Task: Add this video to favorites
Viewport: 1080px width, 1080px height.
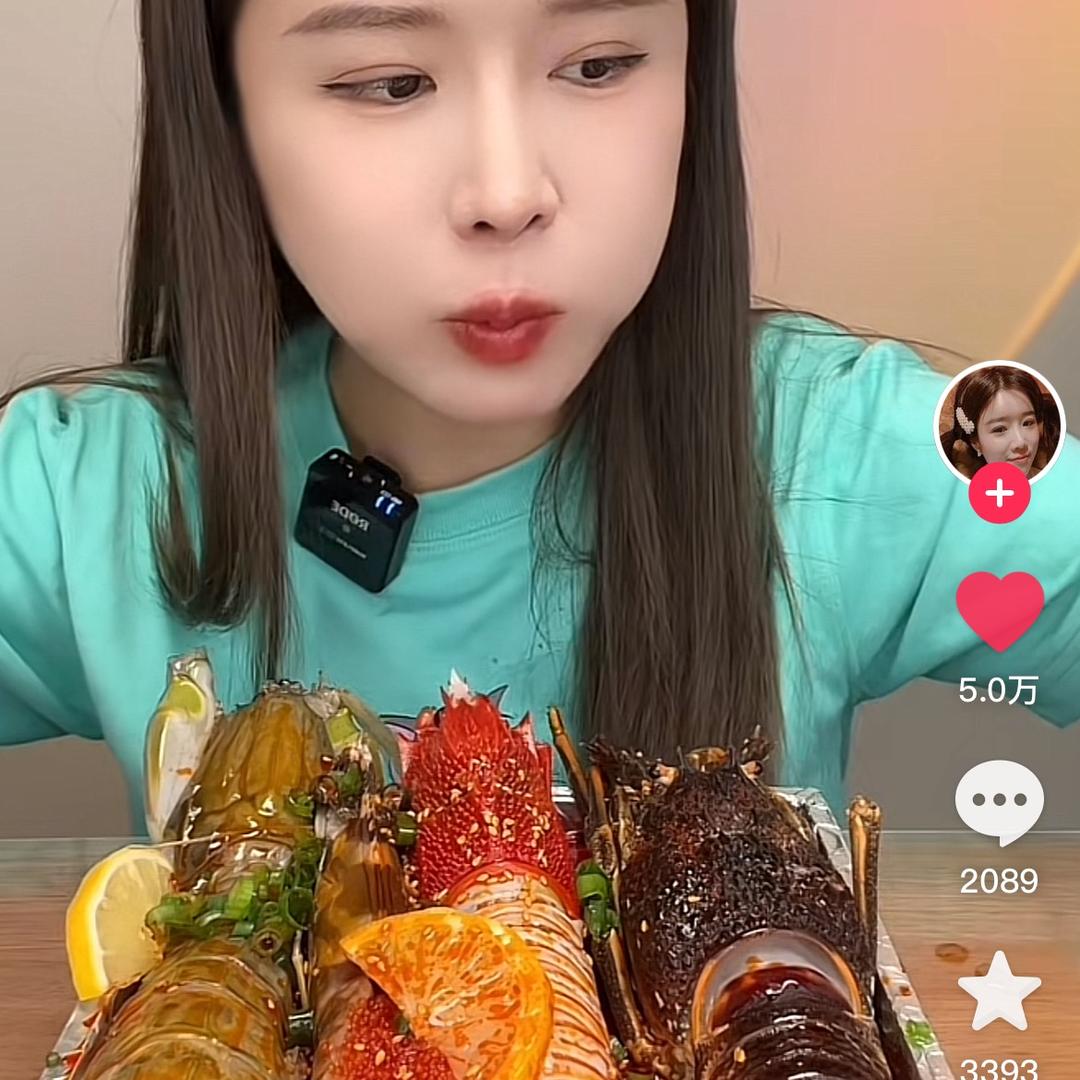Action: pyautogui.click(x=999, y=988)
